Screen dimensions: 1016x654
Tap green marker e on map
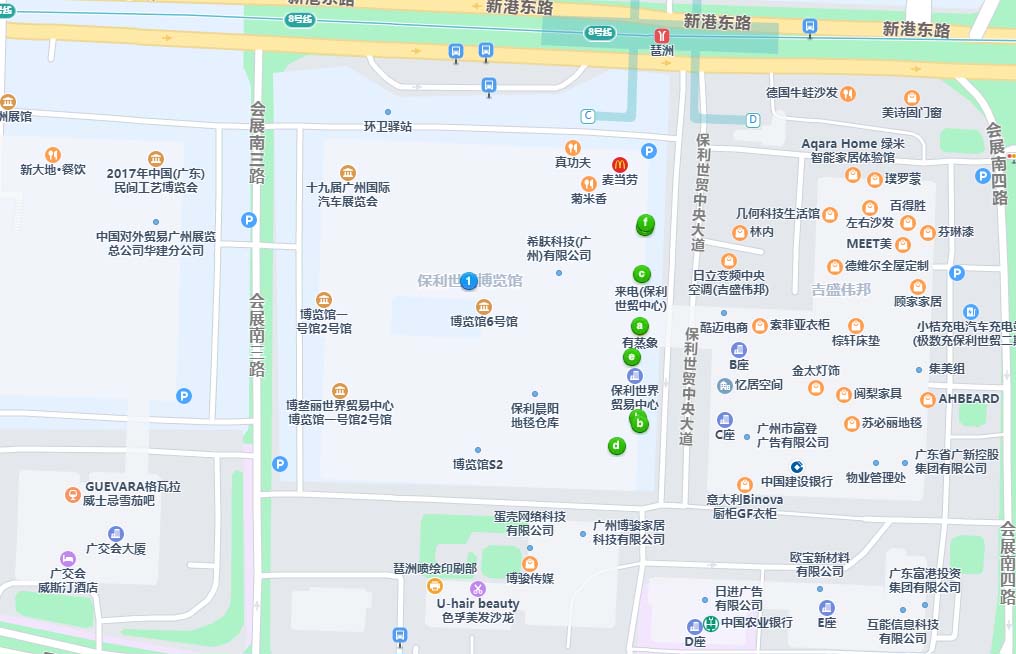[x=631, y=357]
